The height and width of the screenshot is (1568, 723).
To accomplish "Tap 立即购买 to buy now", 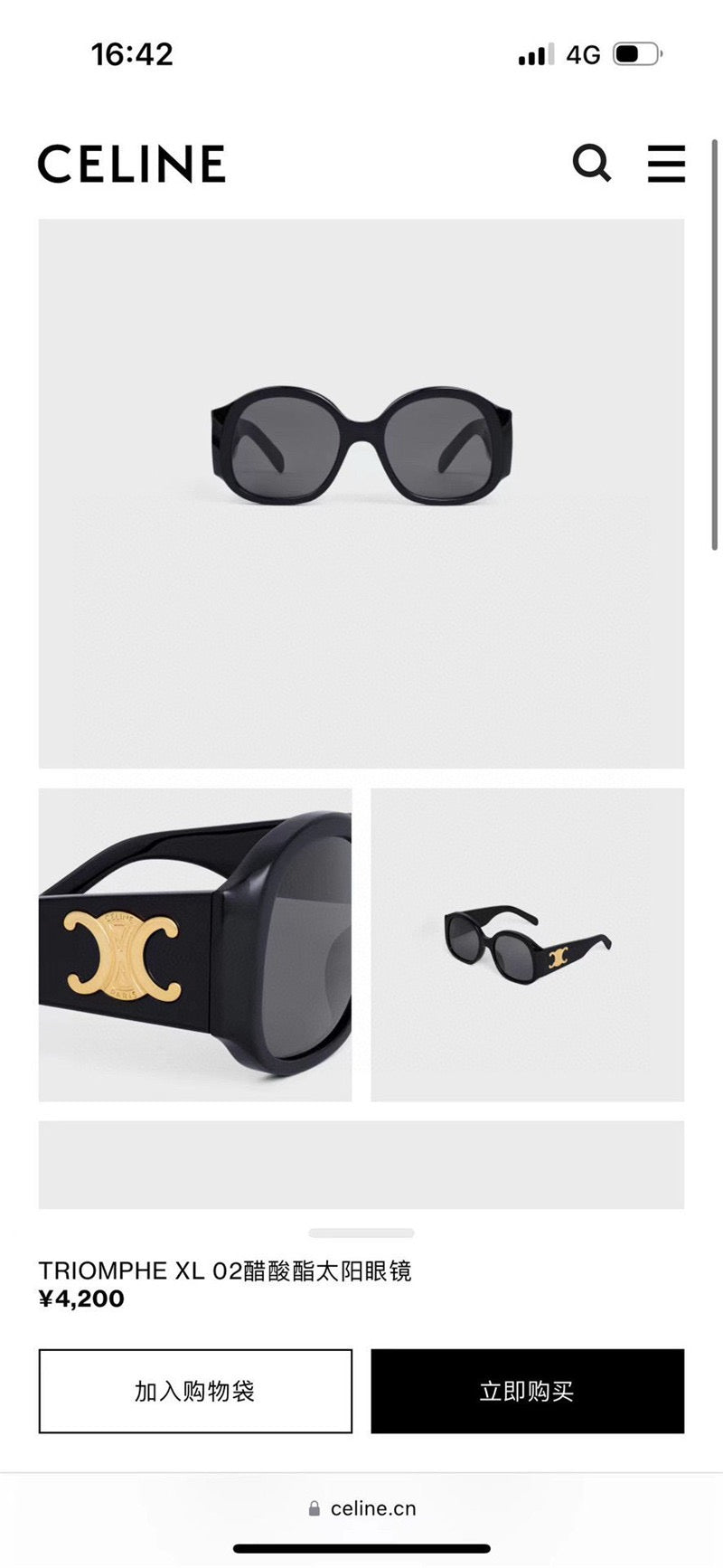I will 527,1391.
